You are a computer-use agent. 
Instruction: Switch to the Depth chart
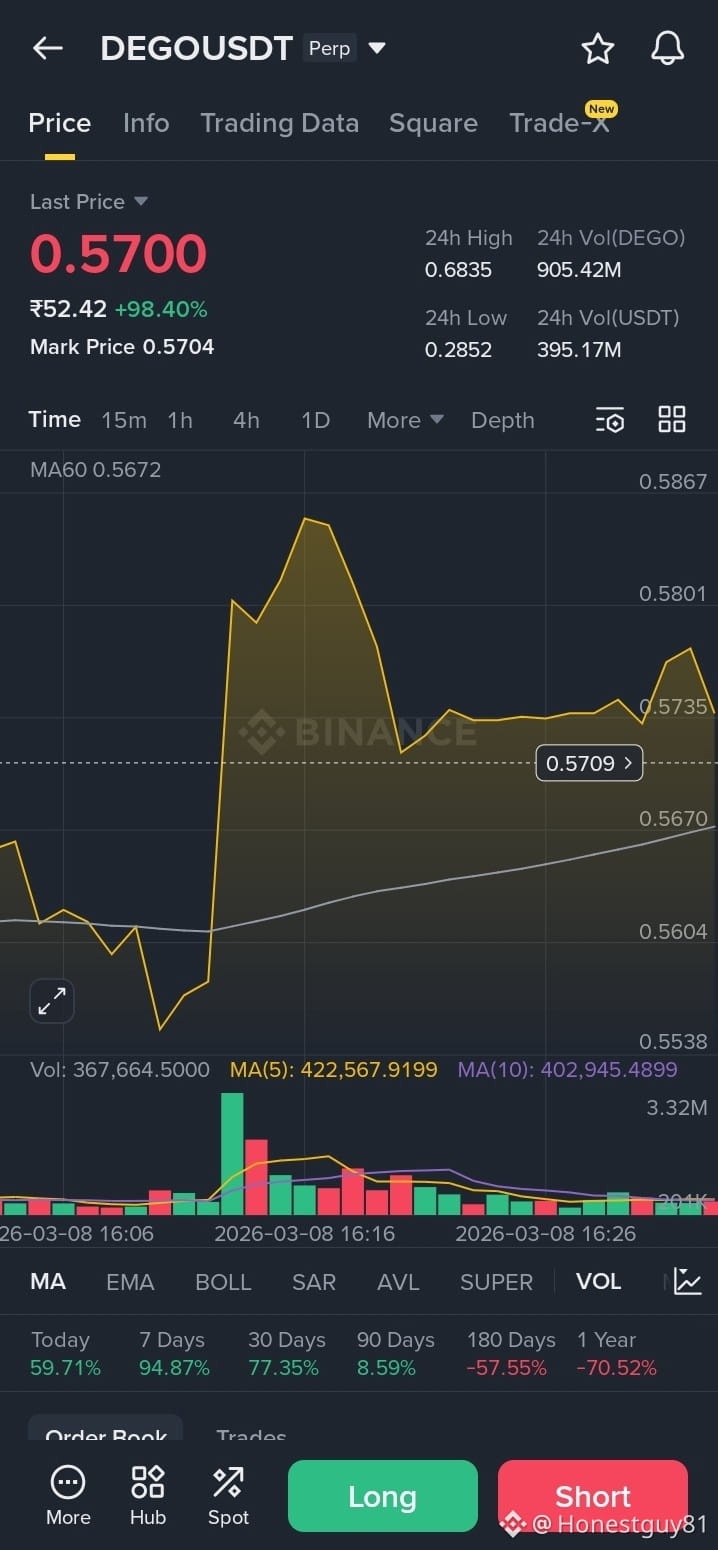502,420
